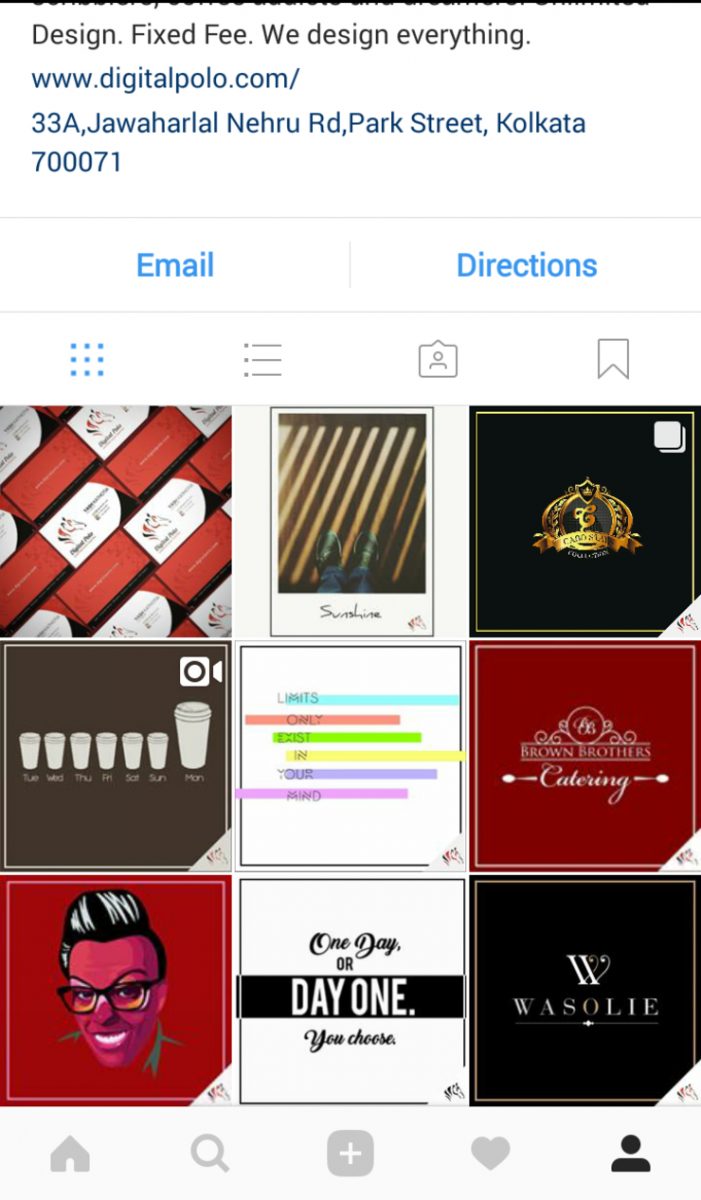
Task: Play the coffee cups video post
Action: click(x=115, y=757)
